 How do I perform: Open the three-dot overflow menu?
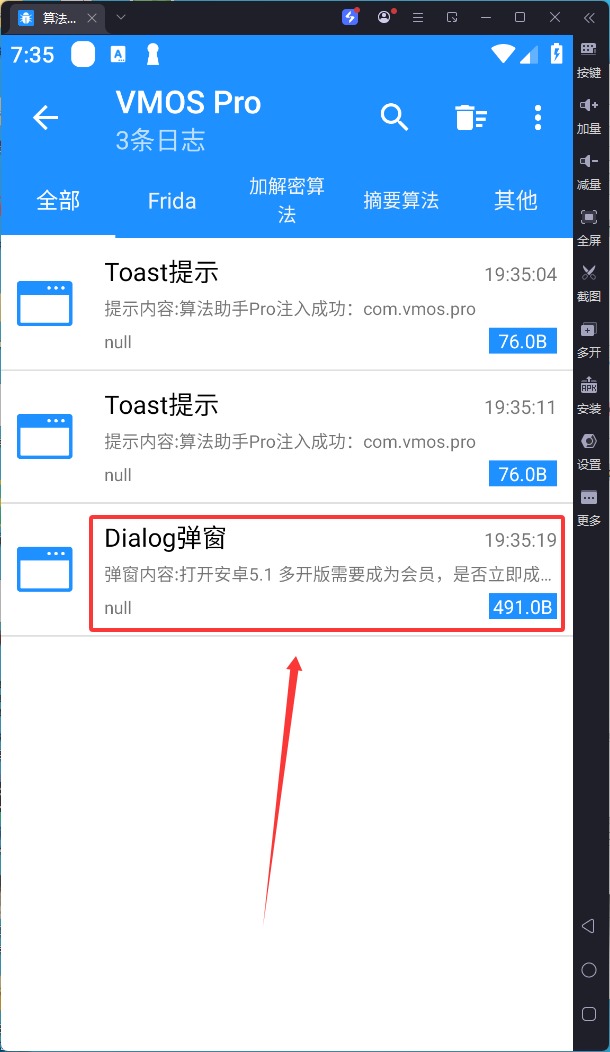[x=538, y=117]
